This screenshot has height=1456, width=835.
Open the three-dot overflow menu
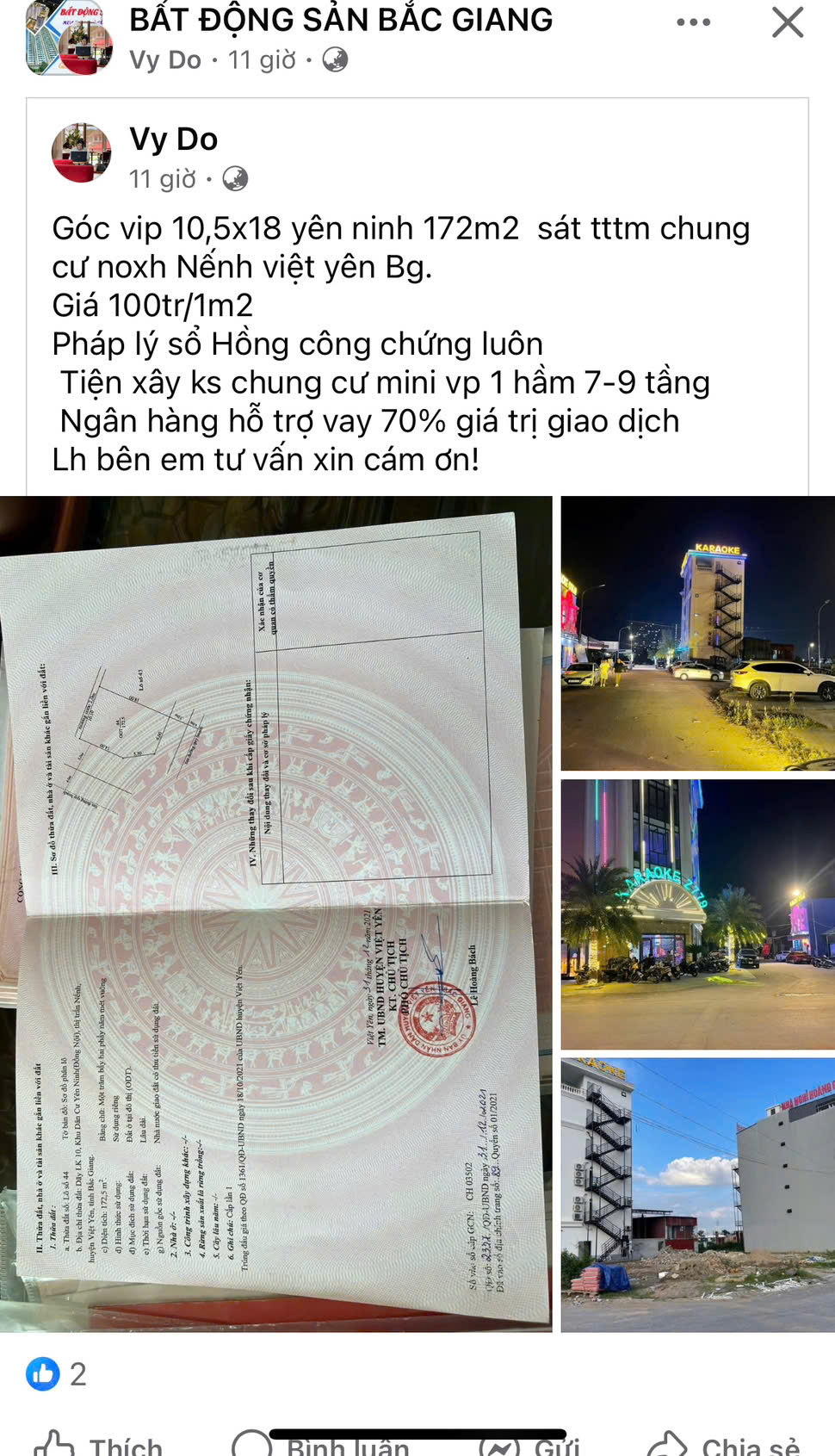693,22
